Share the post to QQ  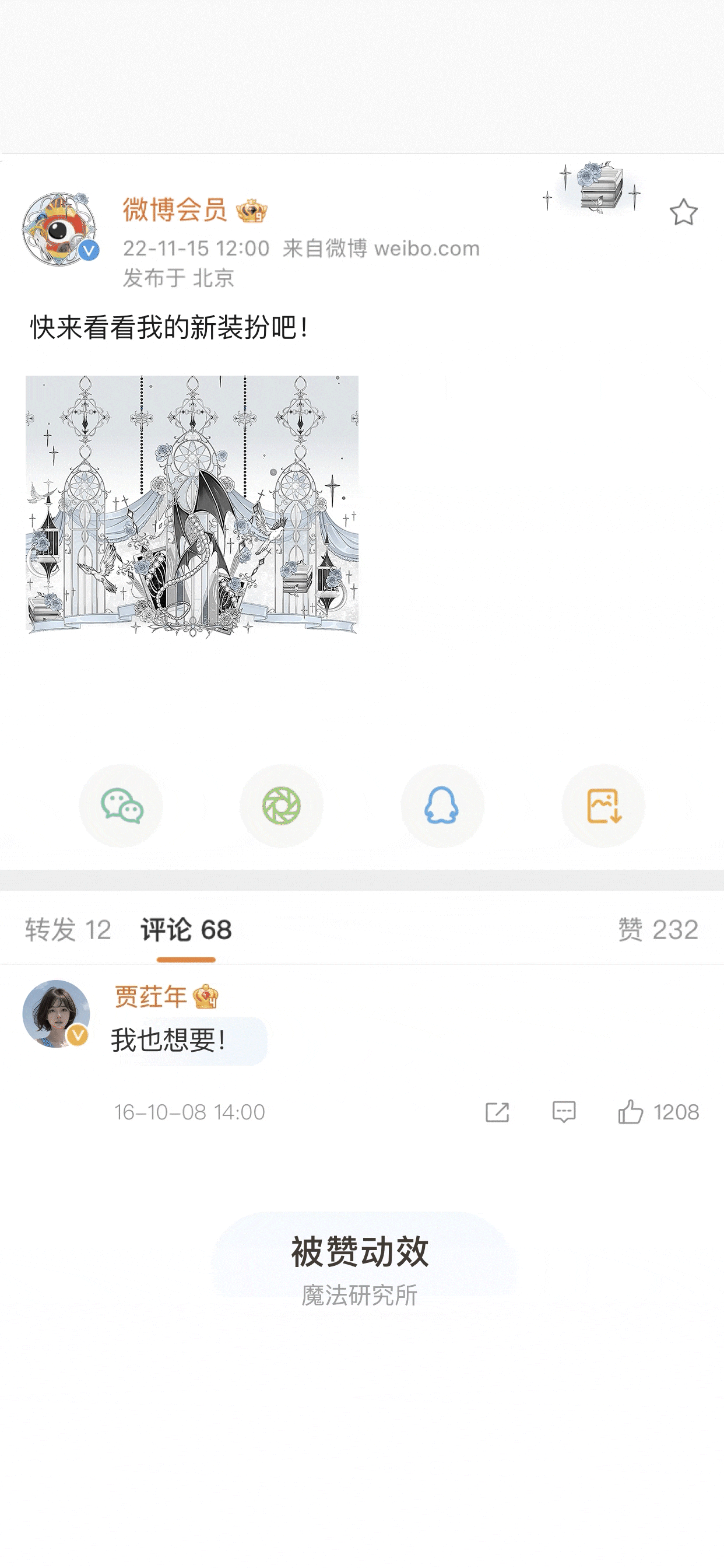pyautogui.click(x=443, y=806)
